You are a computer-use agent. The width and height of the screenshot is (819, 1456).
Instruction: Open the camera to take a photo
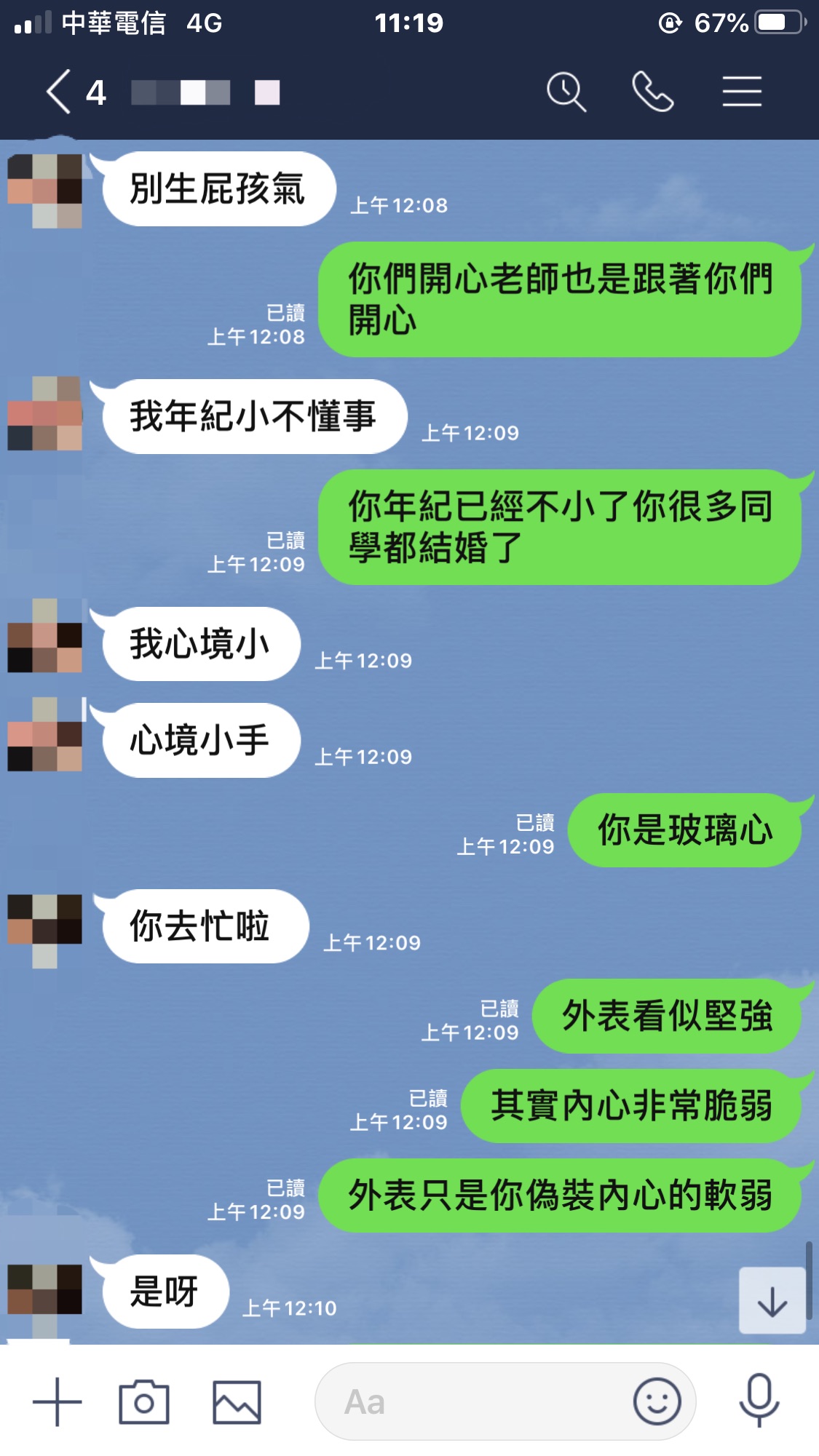coord(144,1401)
